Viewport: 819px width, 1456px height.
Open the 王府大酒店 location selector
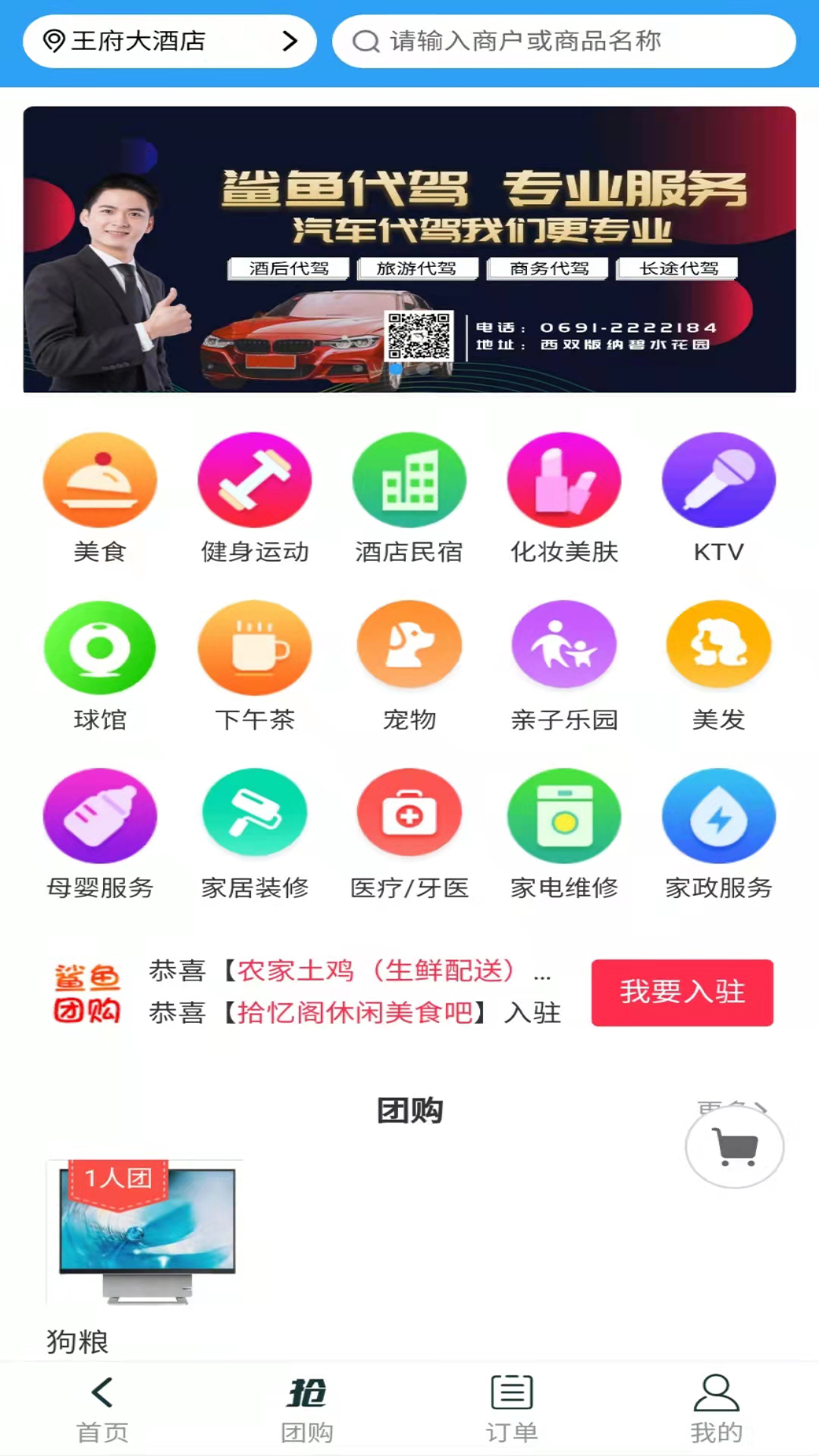tap(170, 41)
